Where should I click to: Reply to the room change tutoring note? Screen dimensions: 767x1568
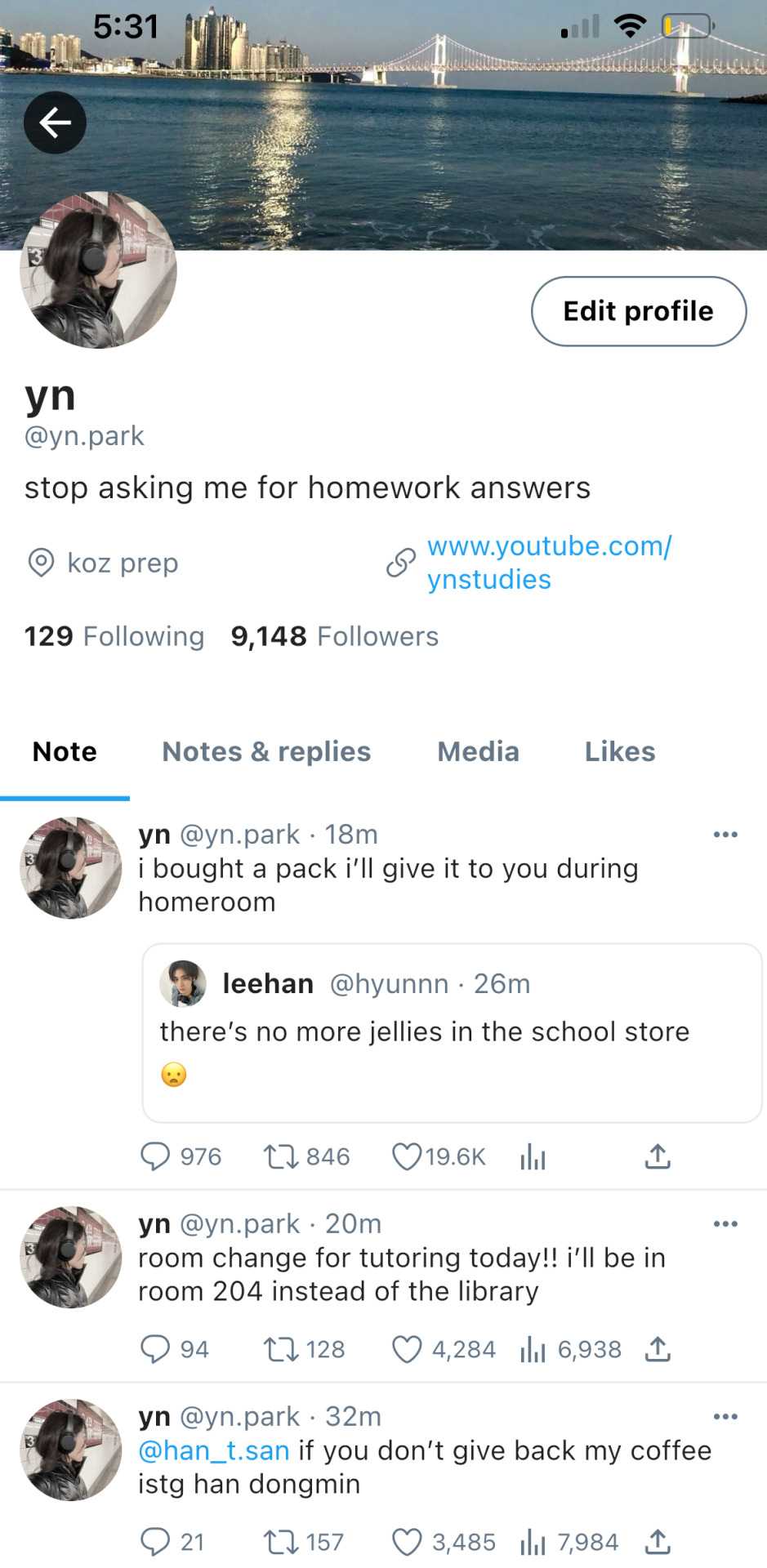pyautogui.click(x=155, y=1349)
